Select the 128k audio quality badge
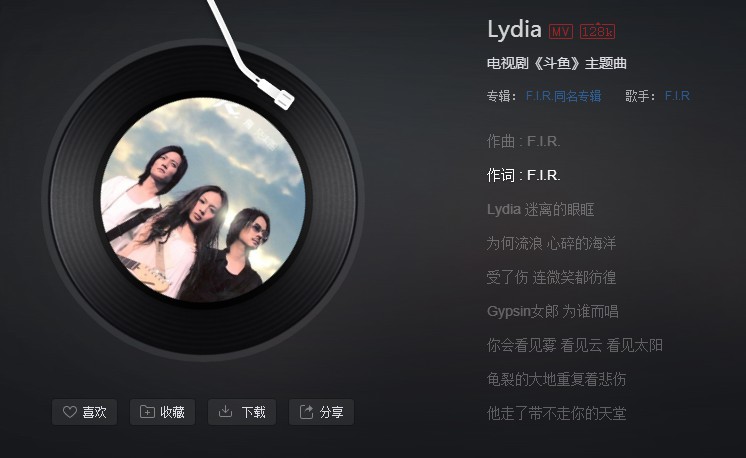746x458 pixels. [597, 31]
